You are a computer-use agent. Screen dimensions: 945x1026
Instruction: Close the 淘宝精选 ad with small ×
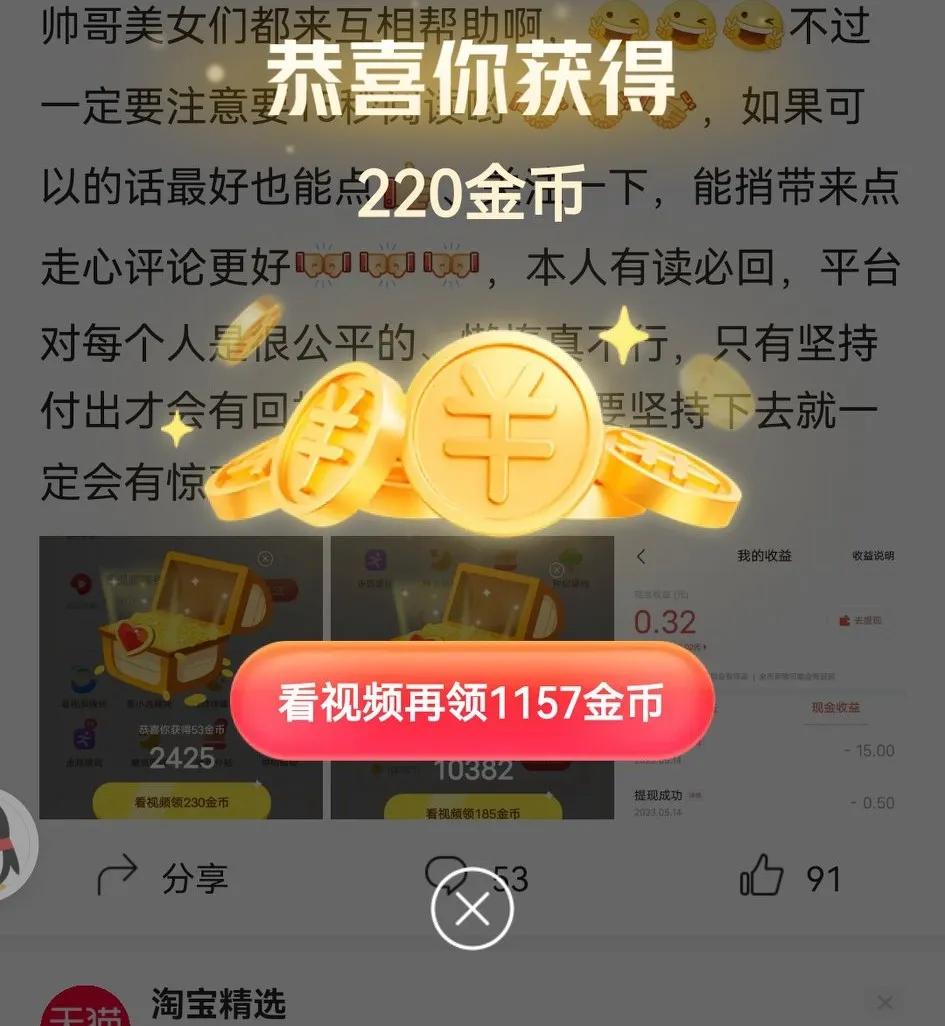pos(885,1002)
